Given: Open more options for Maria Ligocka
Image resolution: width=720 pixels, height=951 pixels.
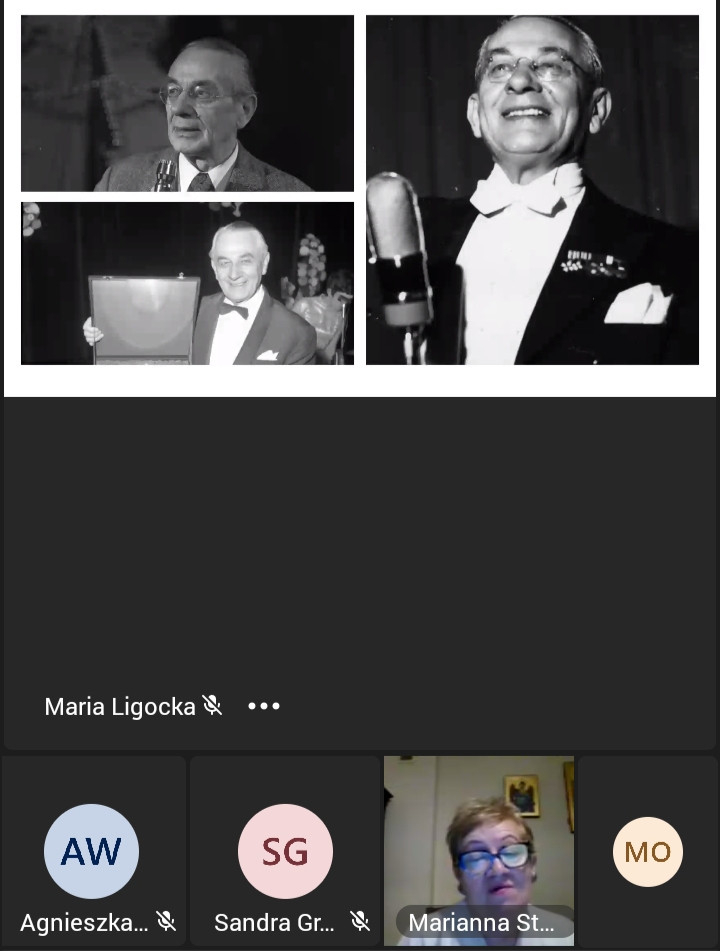Looking at the screenshot, I should click(x=264, y=706).
